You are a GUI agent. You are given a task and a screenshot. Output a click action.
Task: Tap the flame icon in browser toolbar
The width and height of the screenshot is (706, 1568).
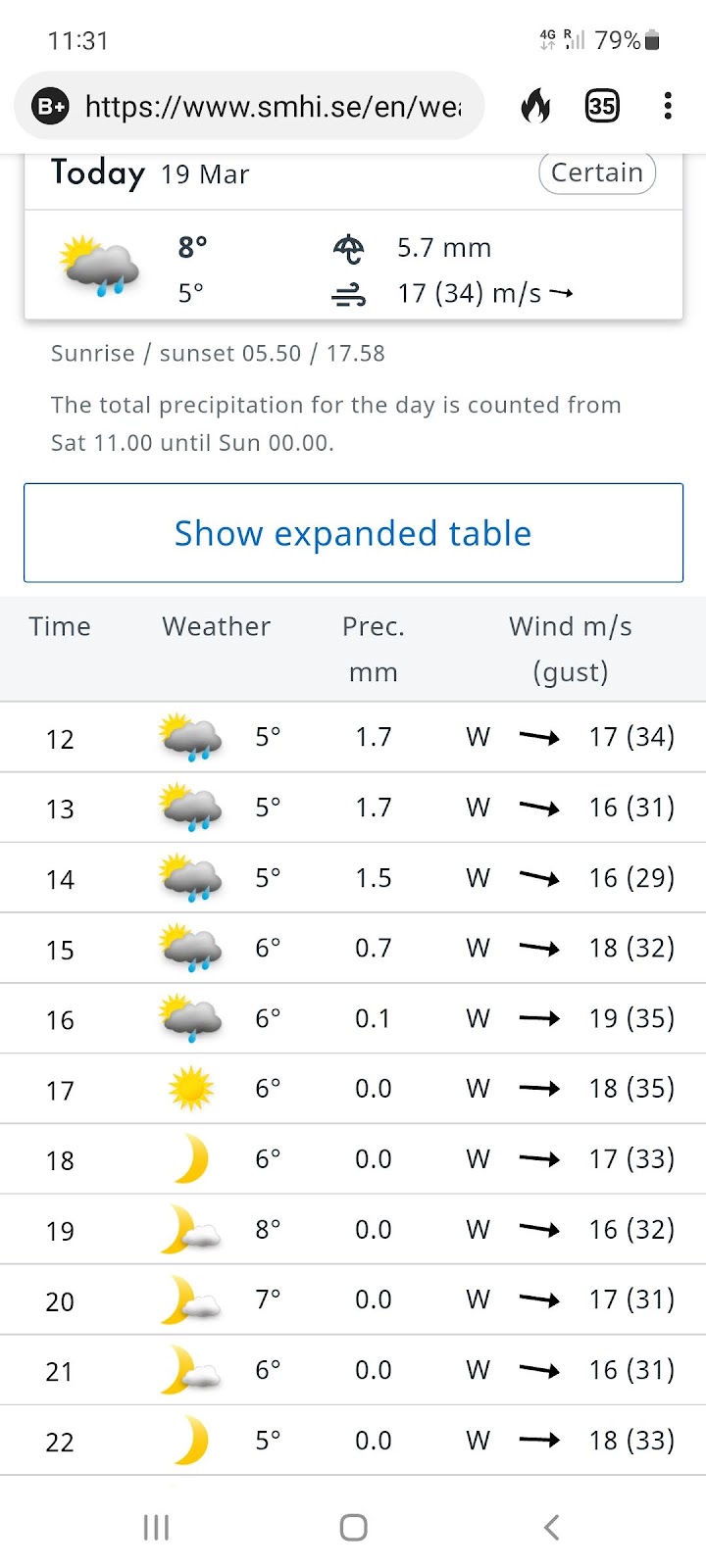[x=535, y=106]
